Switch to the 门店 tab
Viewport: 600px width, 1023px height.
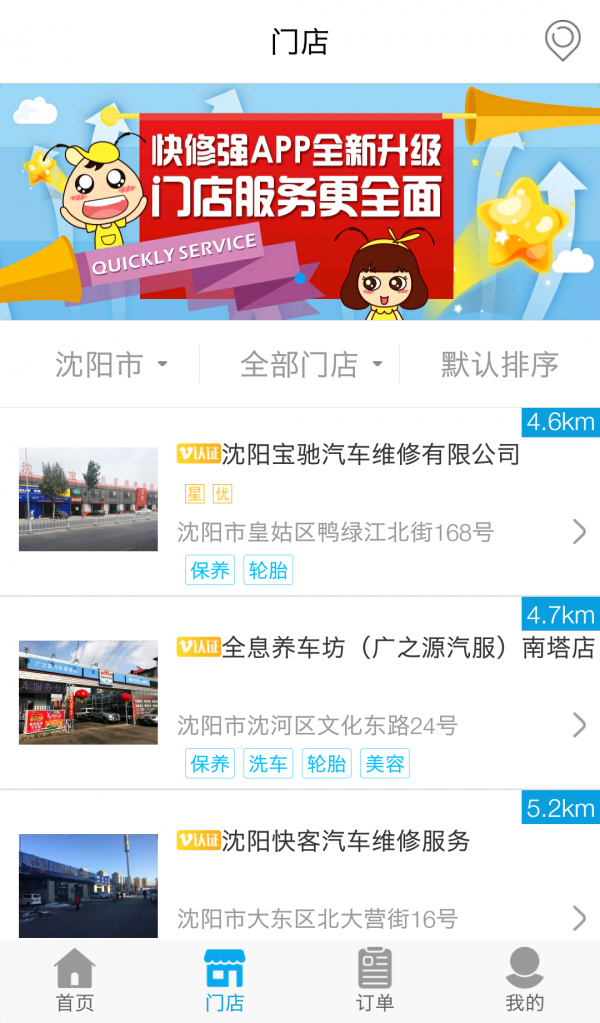tap(224, 981)
